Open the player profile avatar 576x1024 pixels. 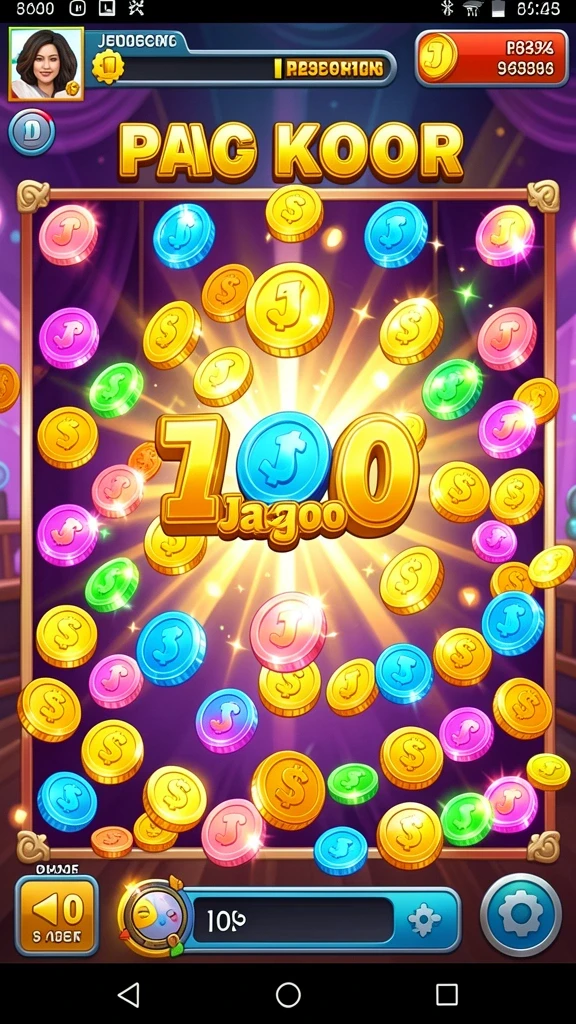(x=46, y=64)
